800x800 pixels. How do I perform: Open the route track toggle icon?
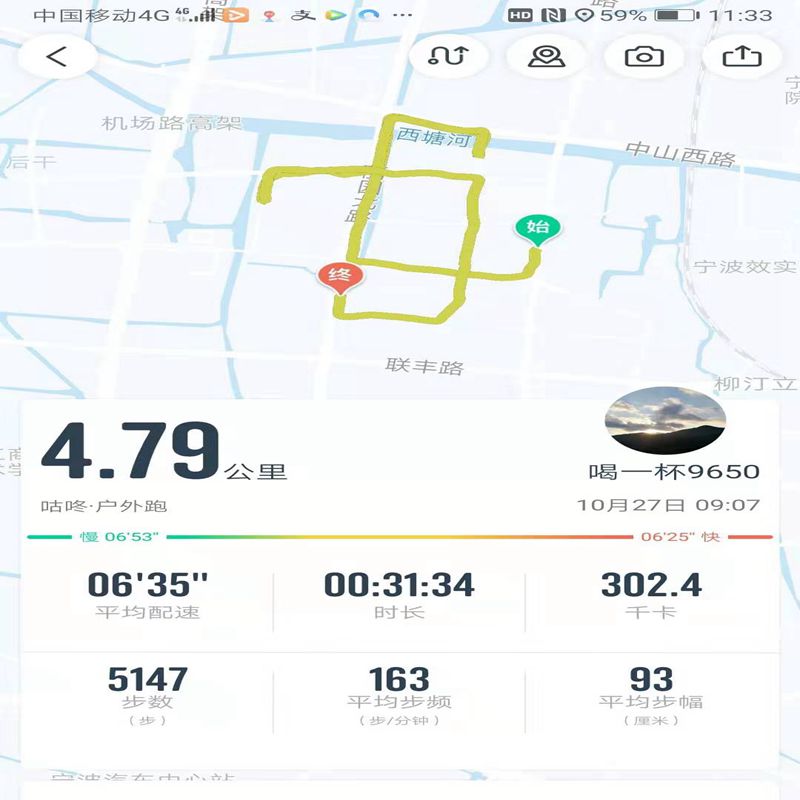pyautogui.click(x=448, y=56)
